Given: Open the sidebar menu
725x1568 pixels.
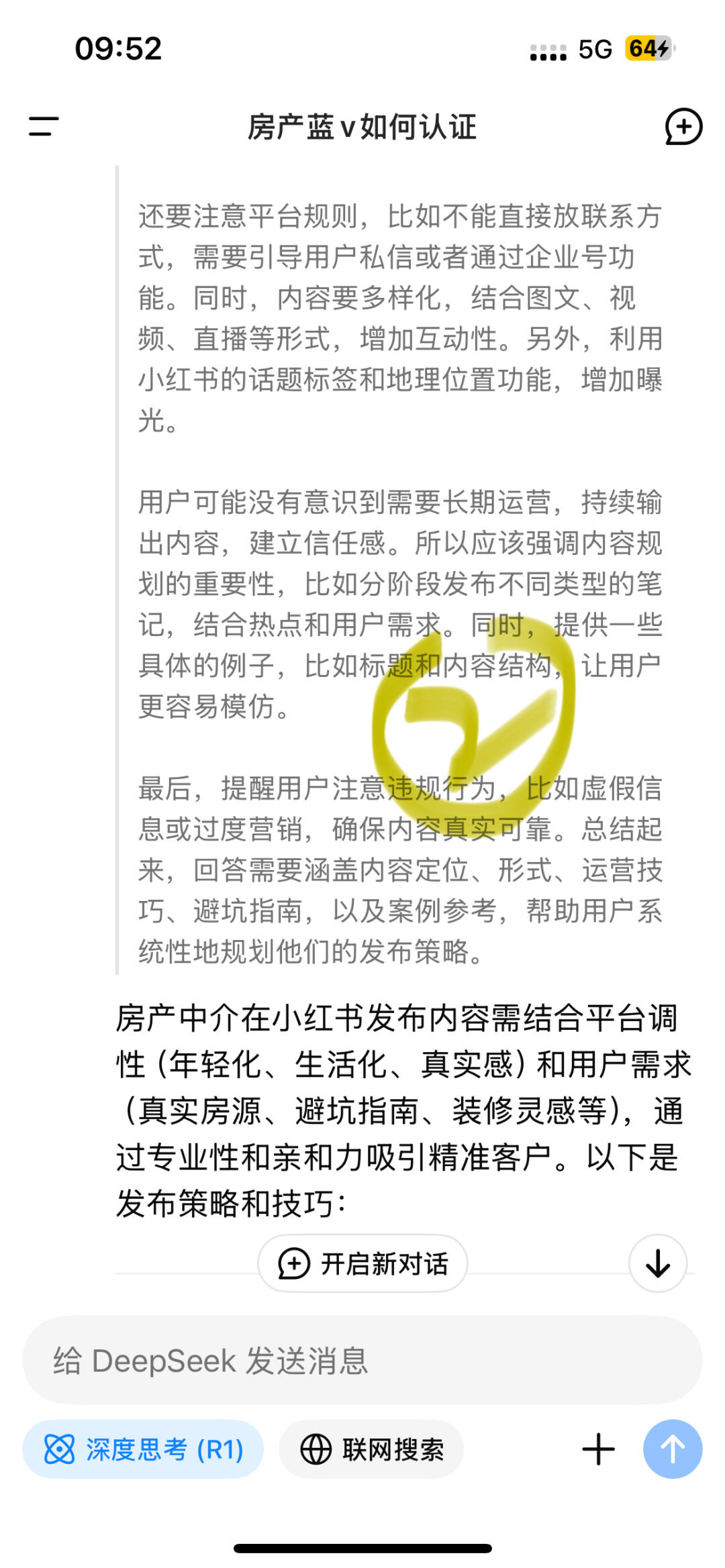Looking at the screenshot, I should tap(44, 126).
